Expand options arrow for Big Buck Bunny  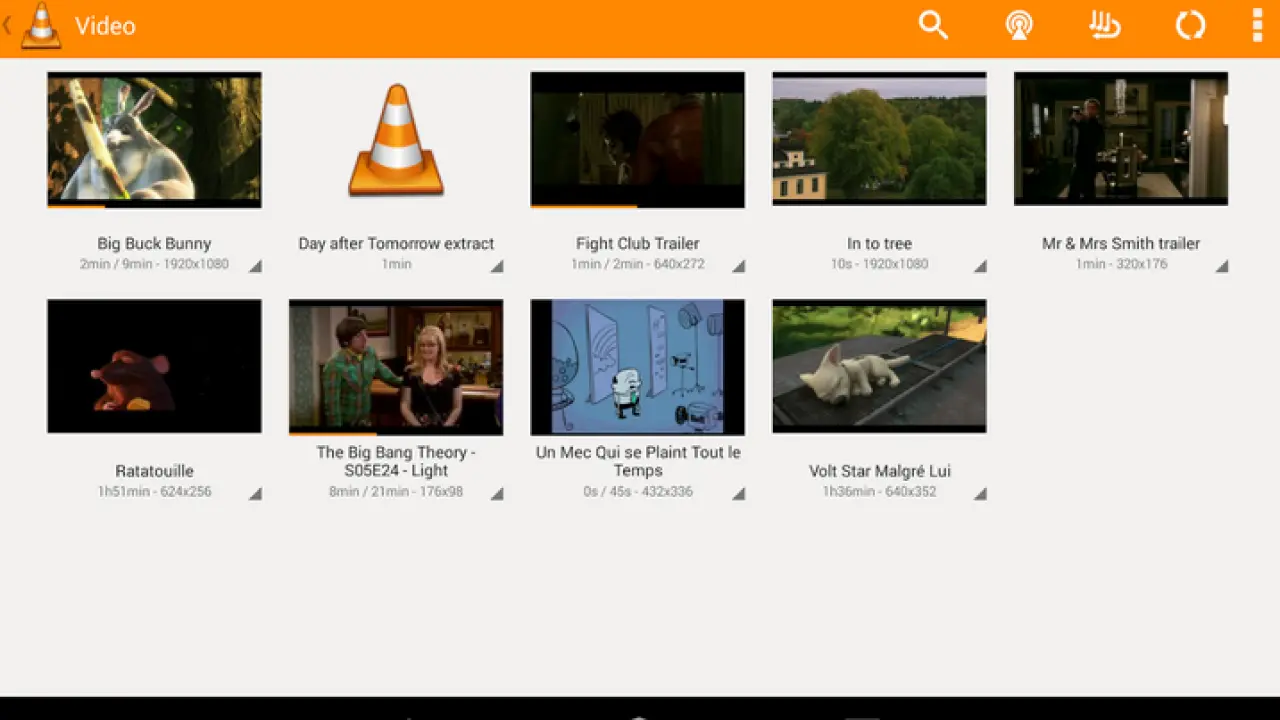click(x=255, y=266)
